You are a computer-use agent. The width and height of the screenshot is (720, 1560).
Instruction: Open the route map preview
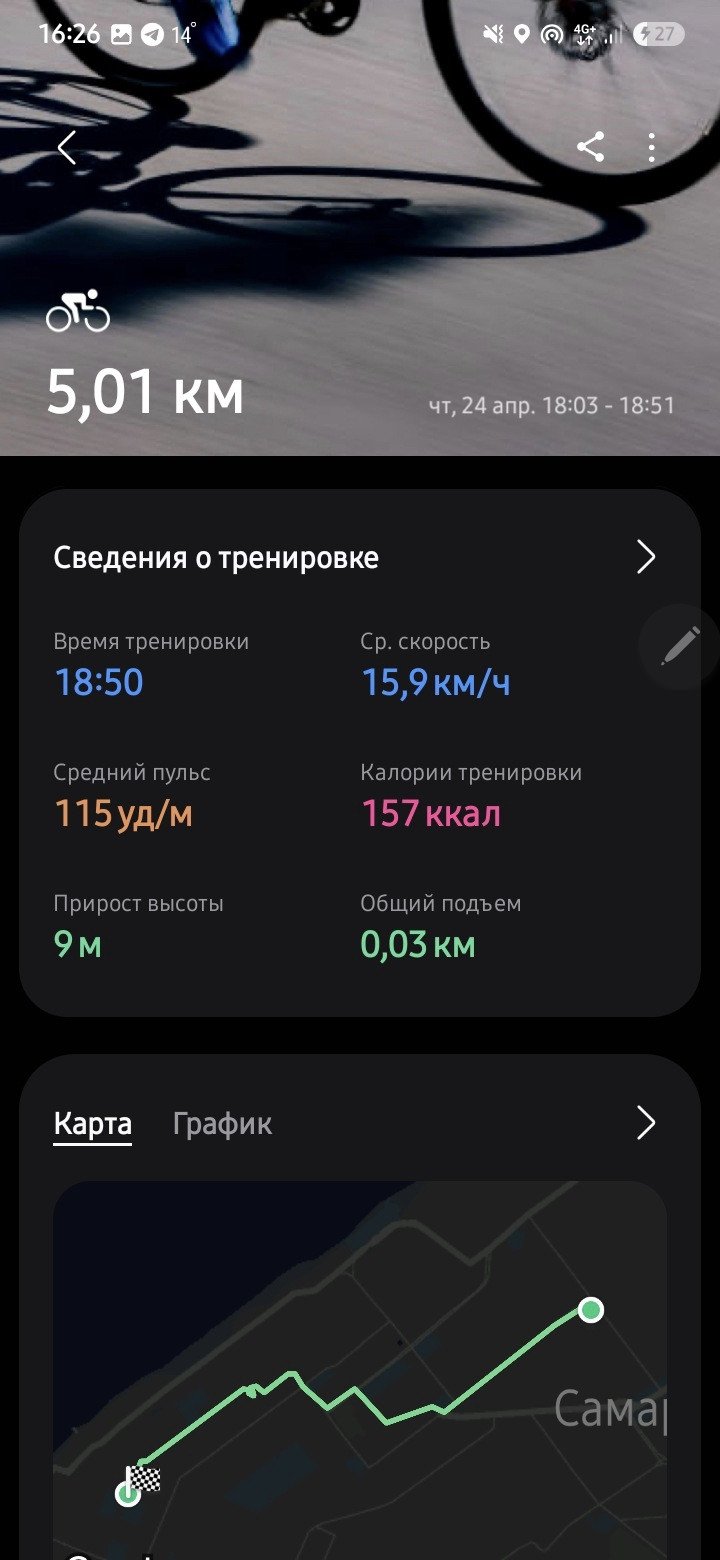pyautogui.click(x=360, y=1370)
